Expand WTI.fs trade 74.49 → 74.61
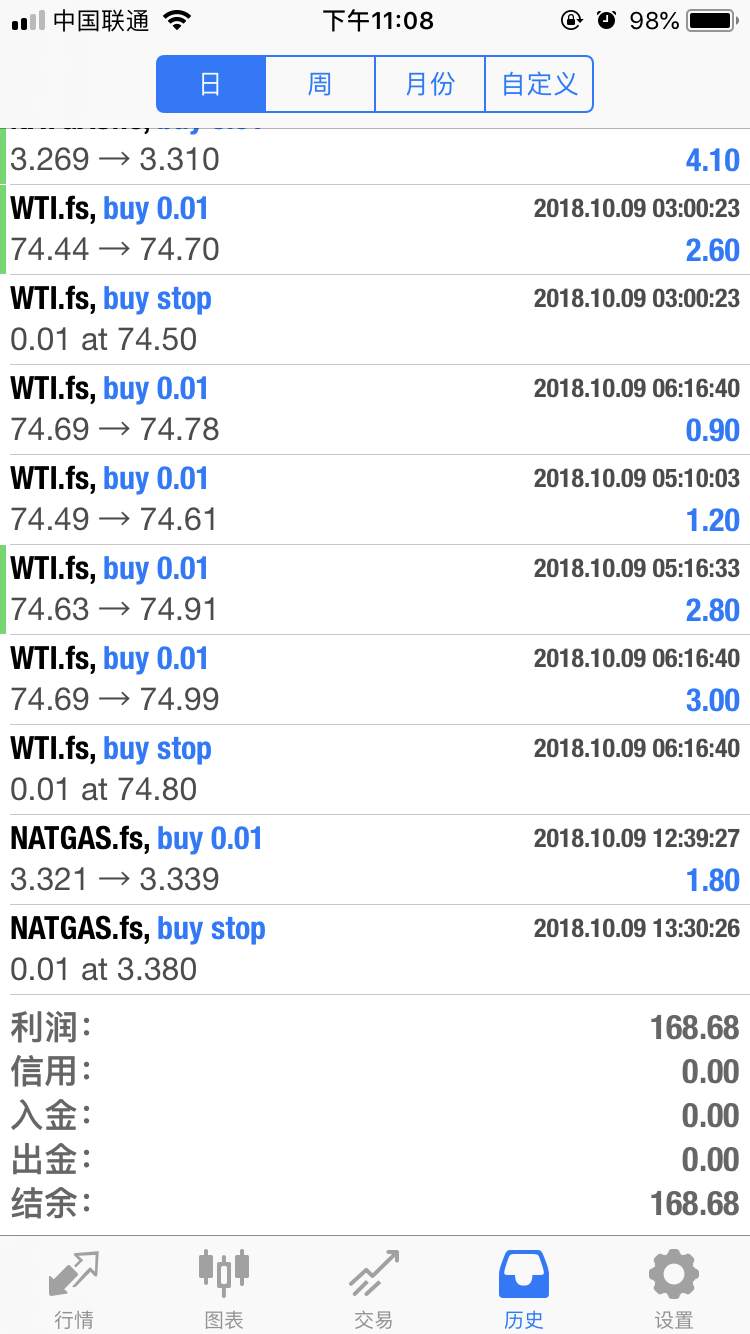The width and height of the screenshot is (750, 1334). click(x=375, y=500)
